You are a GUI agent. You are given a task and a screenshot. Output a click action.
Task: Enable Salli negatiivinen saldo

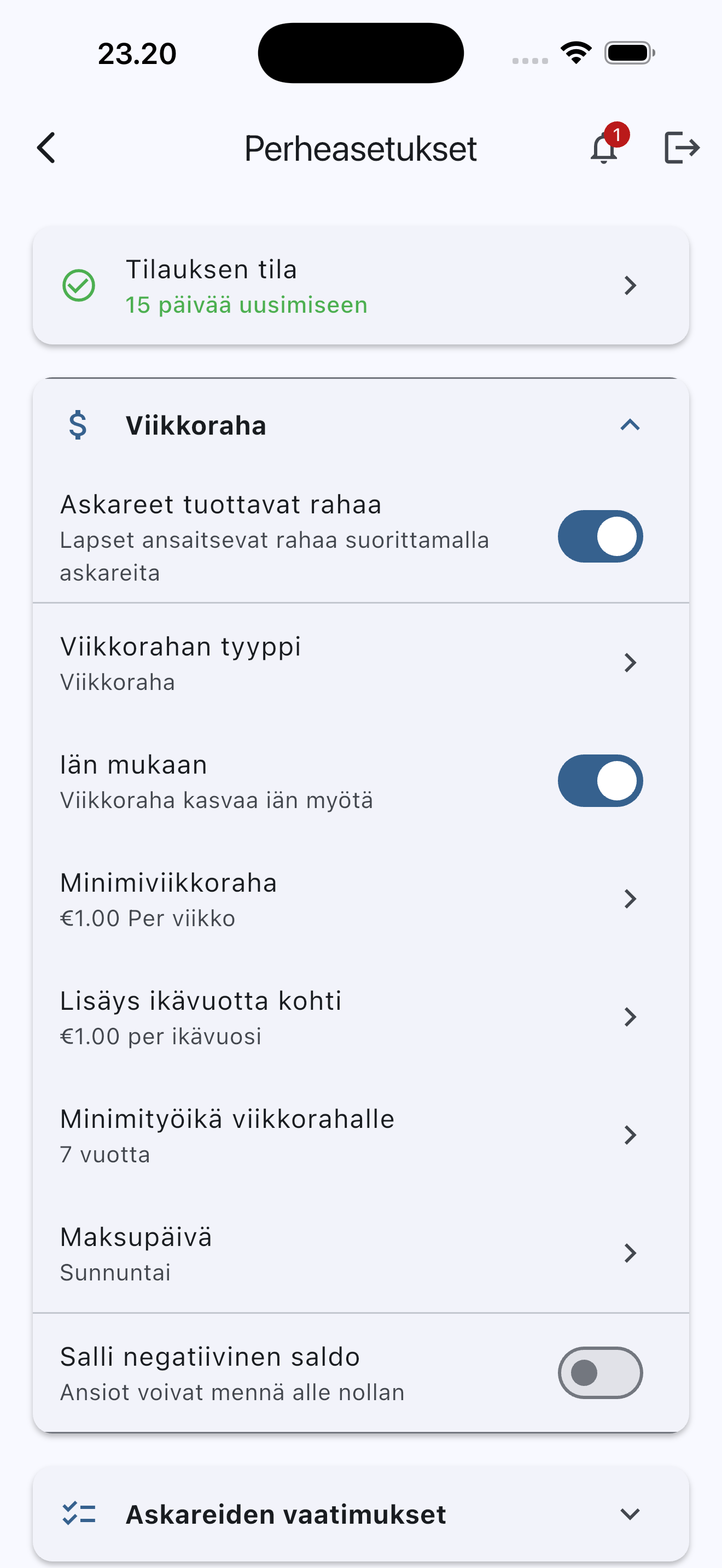click(x=599, y=1373)
